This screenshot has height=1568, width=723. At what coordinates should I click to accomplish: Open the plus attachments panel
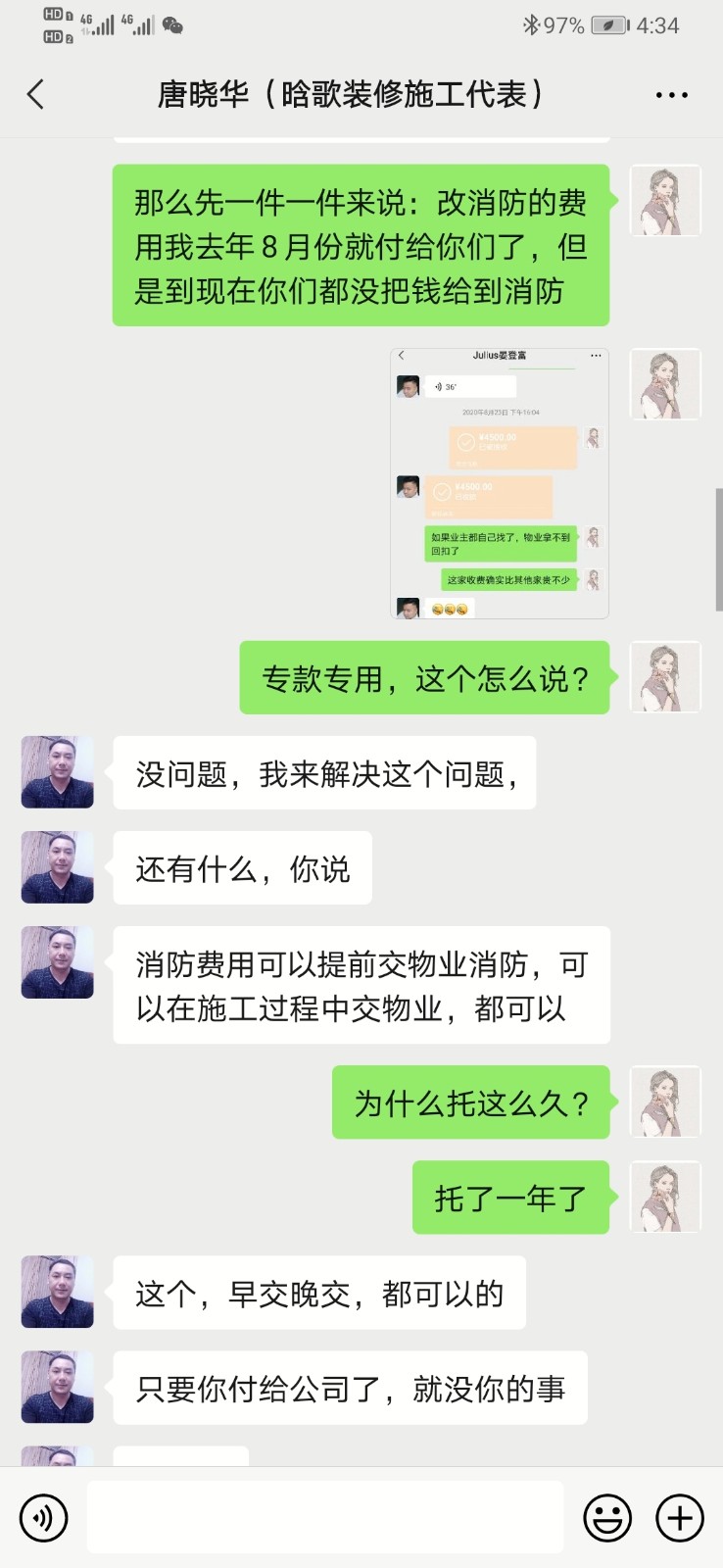(680, 1518)
